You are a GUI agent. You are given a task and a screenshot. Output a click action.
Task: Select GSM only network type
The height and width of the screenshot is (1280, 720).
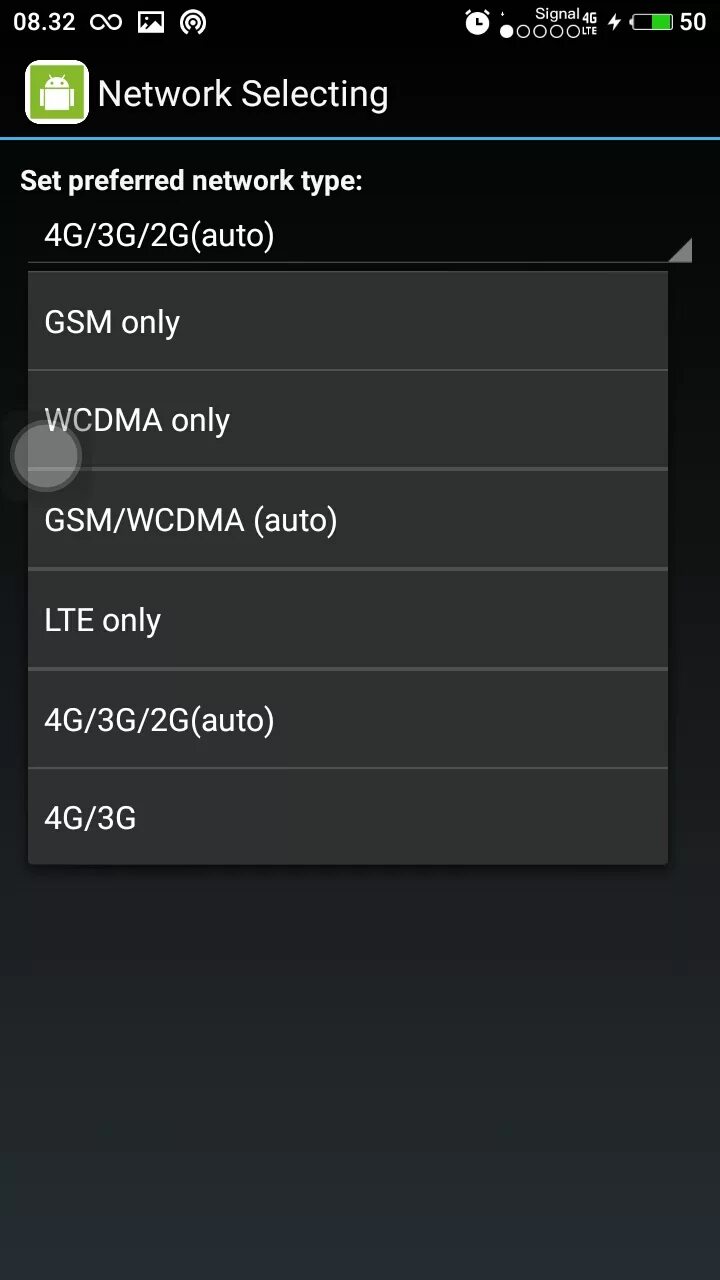(x=347, y=322)
